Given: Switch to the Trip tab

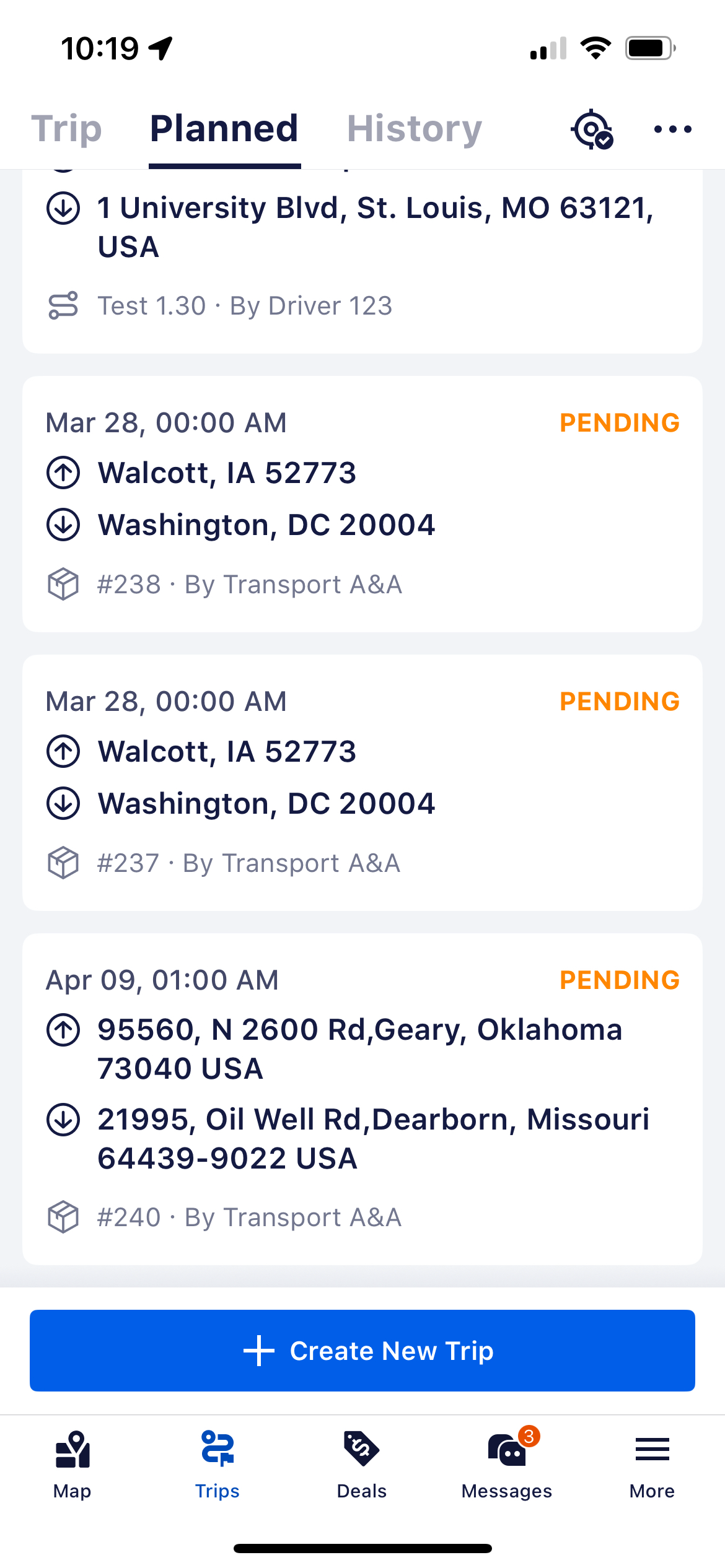Looking at the screenshot, I should [69, 129].
